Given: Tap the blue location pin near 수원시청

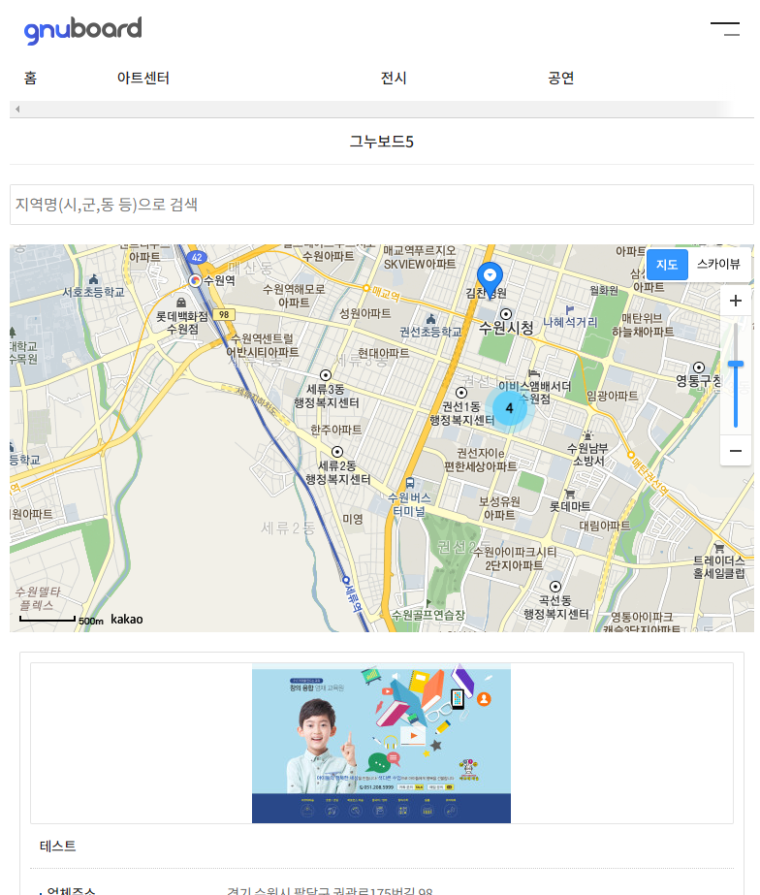Looking at the screenshot, I should (489, 276).
